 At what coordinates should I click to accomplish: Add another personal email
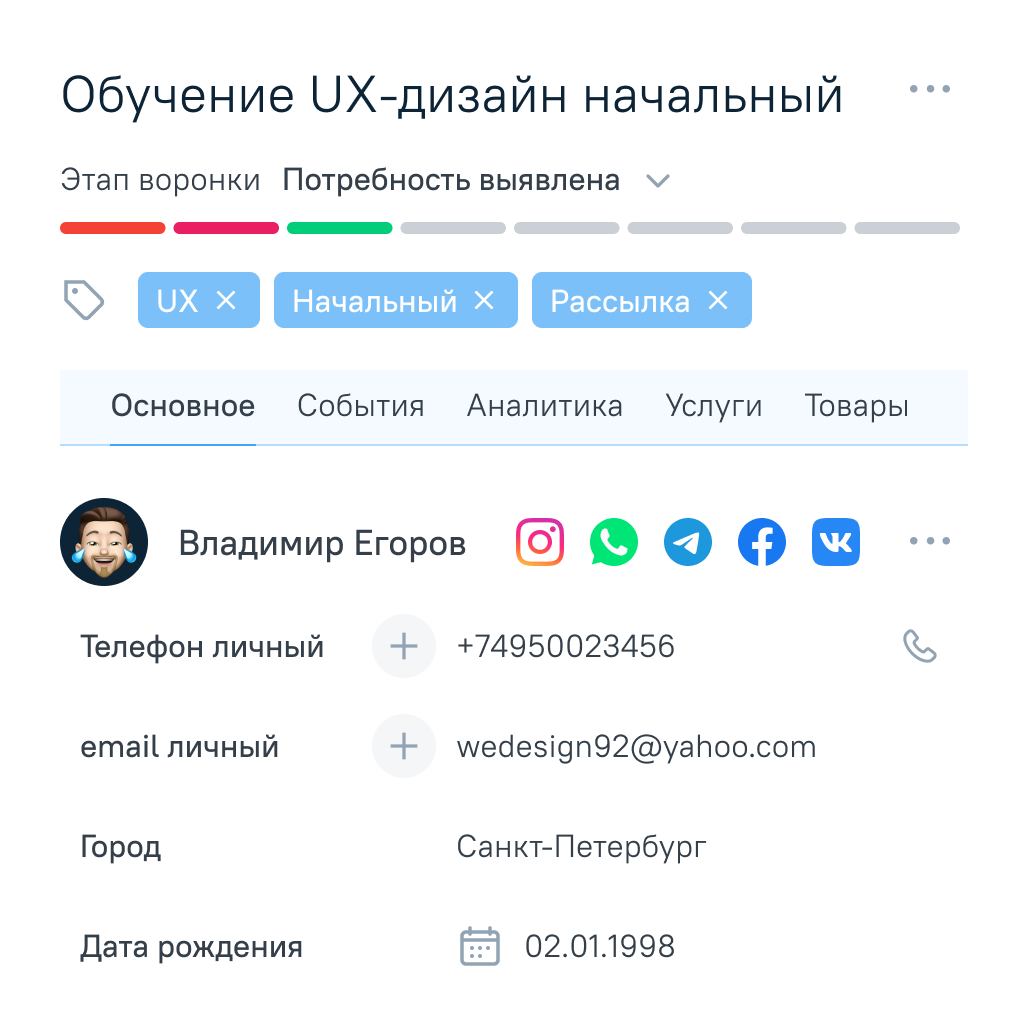[x=404, y=746]
